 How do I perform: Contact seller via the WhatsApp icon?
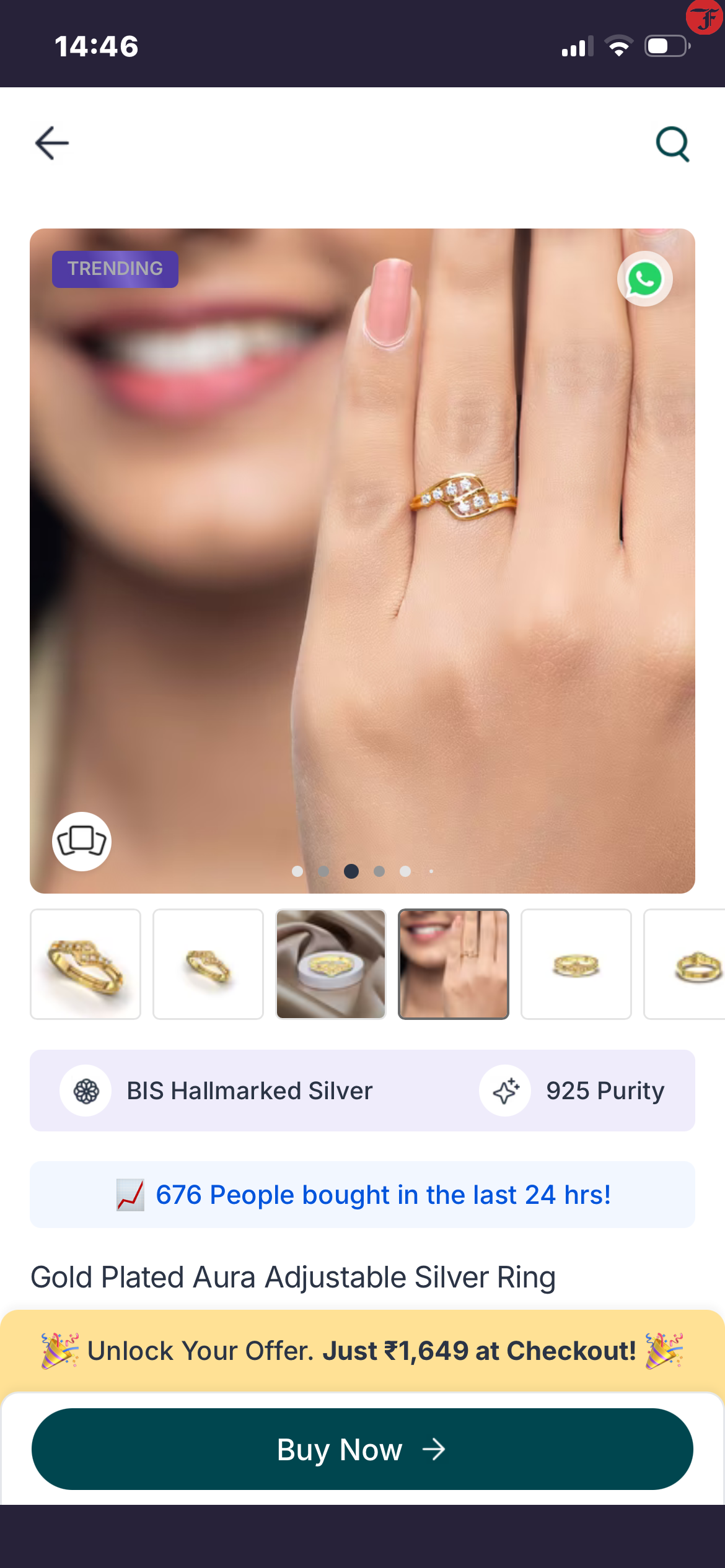point(644,279)
